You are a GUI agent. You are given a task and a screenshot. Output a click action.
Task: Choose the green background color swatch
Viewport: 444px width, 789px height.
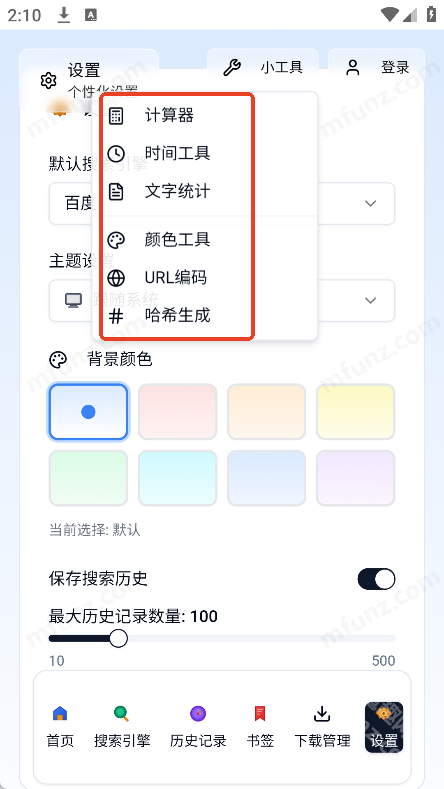pyautogui.click(x=89, y=478)
